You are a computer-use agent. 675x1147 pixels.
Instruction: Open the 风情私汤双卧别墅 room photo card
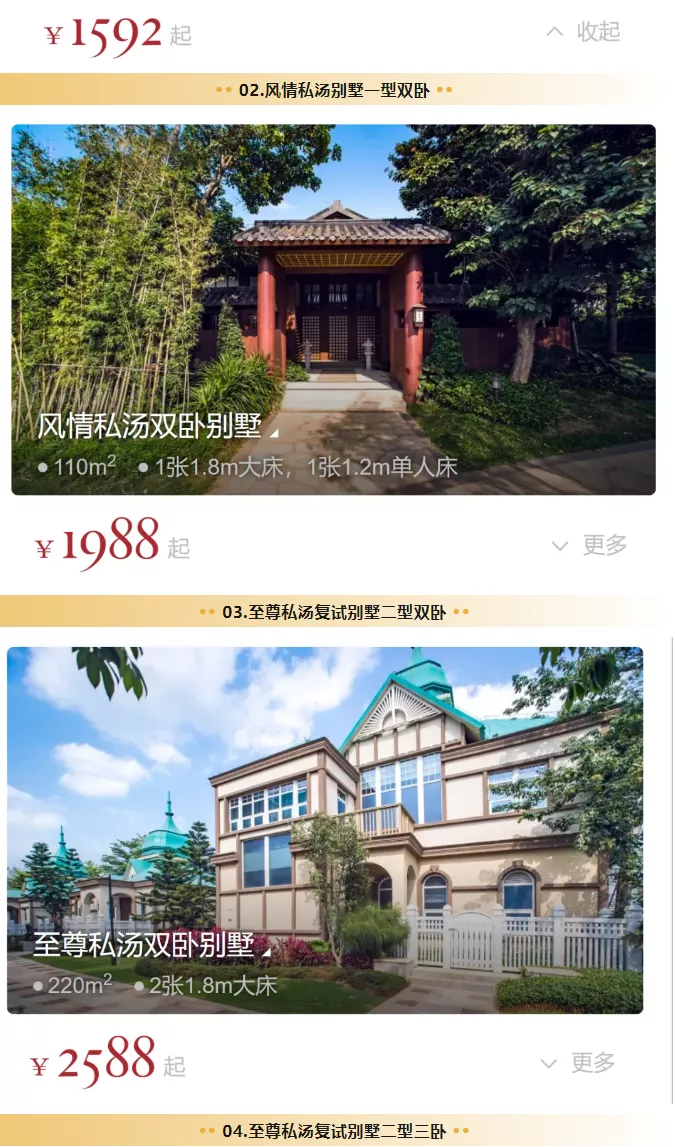click(x=333, y=309)
